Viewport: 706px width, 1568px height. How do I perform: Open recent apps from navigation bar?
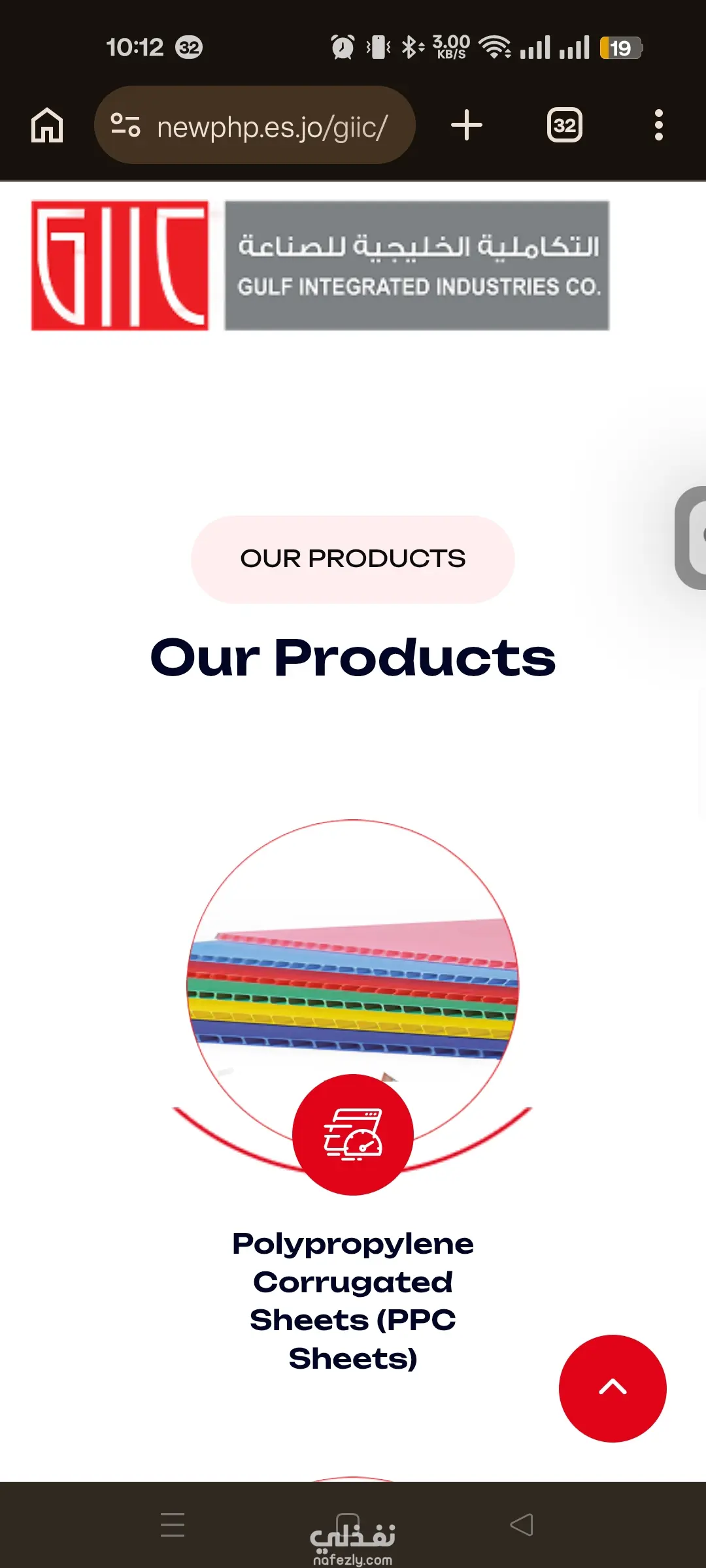173,1525
